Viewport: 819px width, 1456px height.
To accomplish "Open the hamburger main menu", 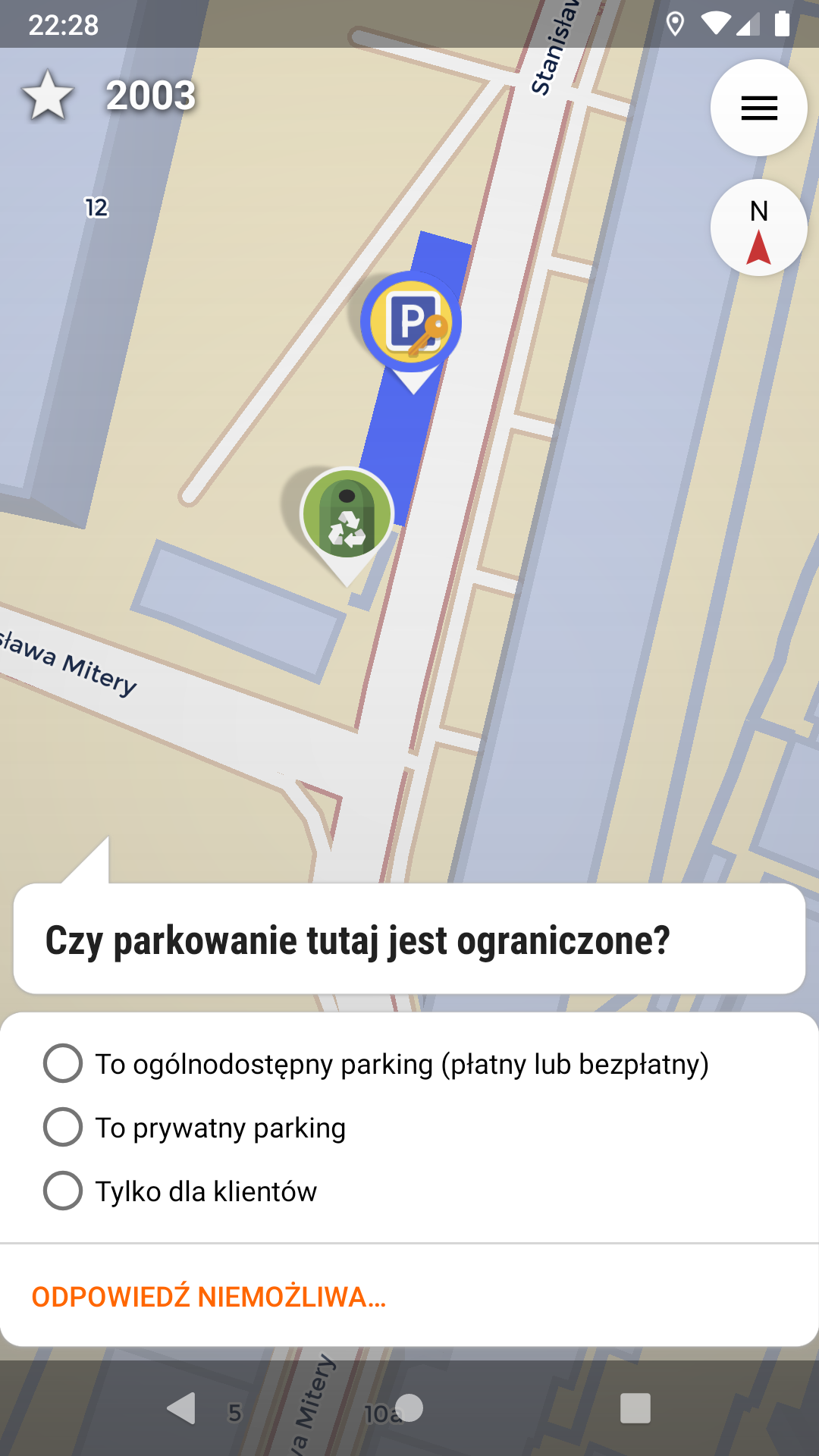I will point(758,108).
